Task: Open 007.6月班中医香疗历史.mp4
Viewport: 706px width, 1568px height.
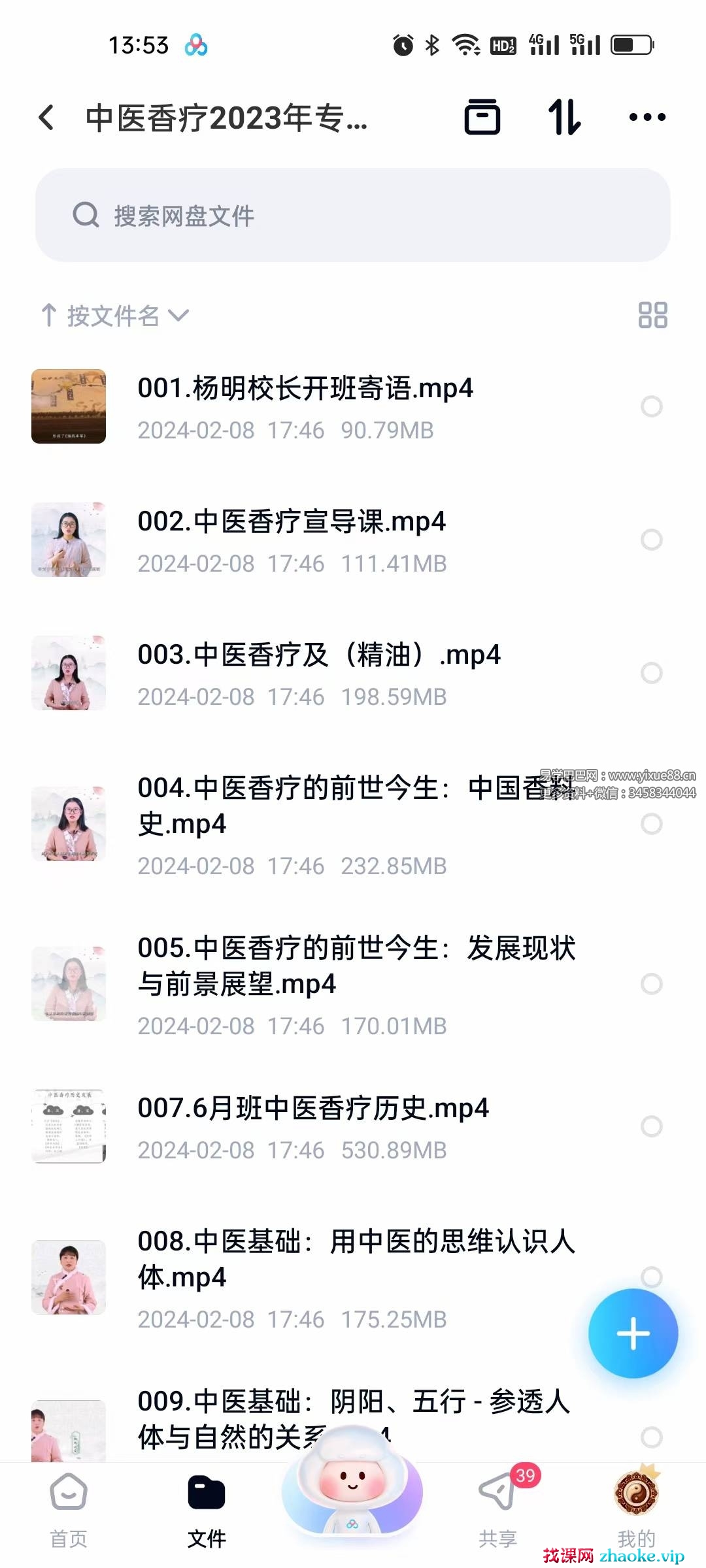Action: coord(313,1109)
